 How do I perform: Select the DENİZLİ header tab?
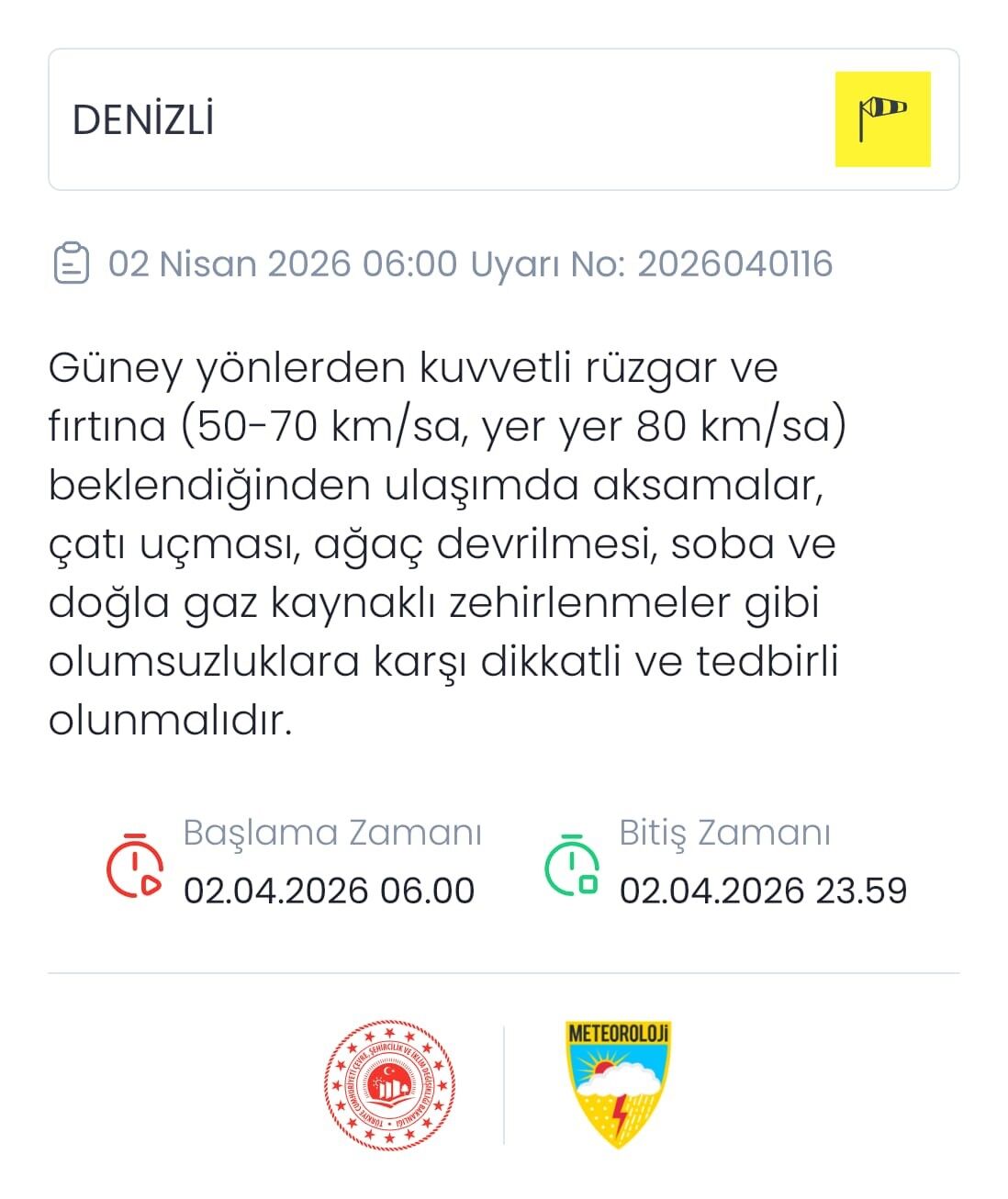143,118
